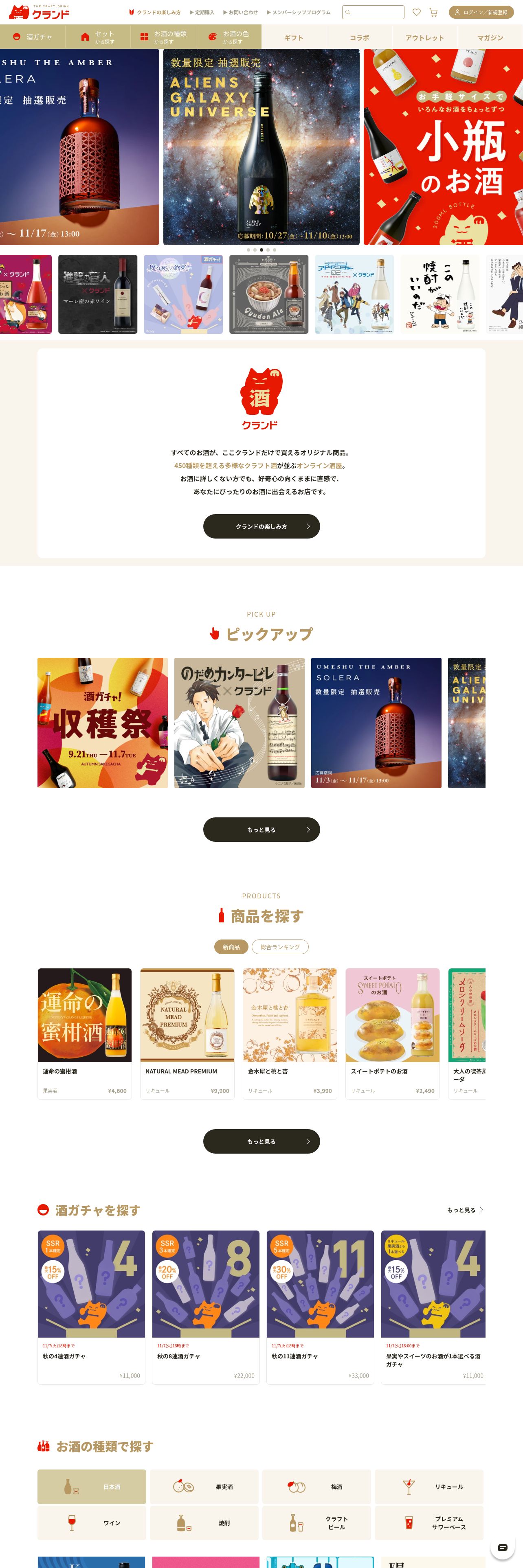Viewport: 523px width, 1568px height.
Task: Tap ログイン／新規登録 button
Action: point(481,12)
